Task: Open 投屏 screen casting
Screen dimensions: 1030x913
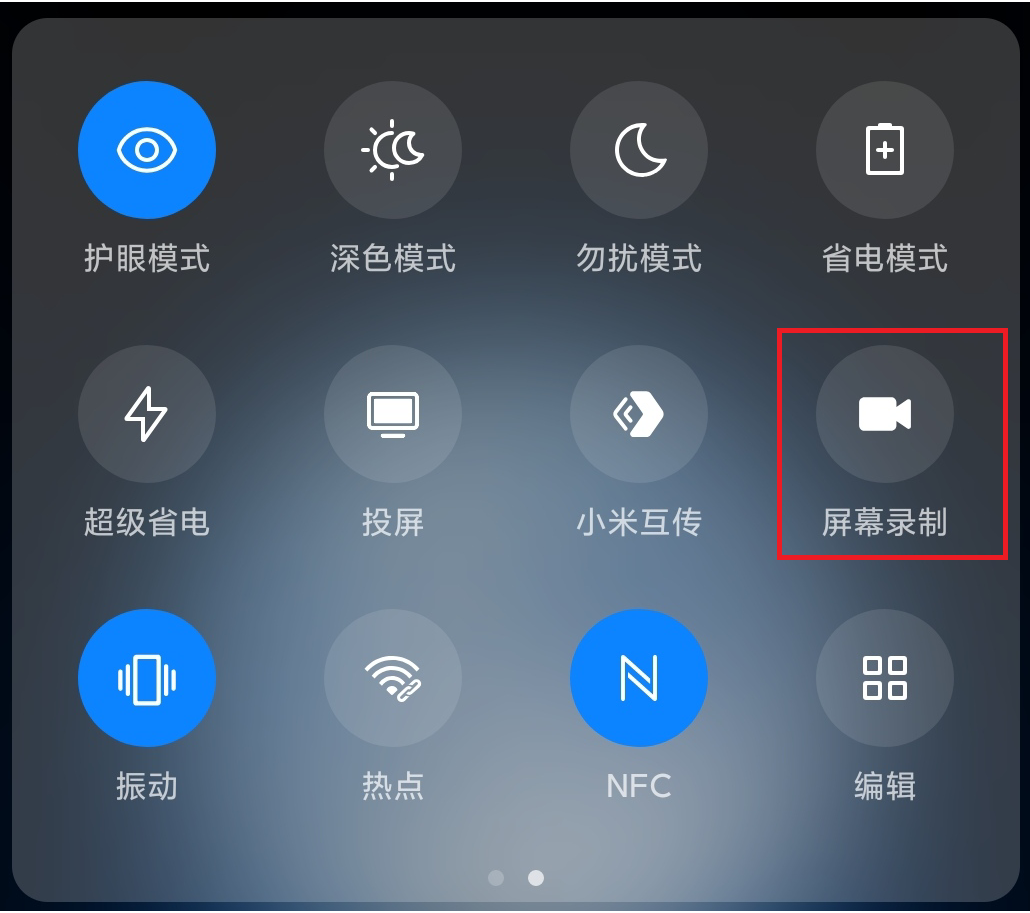Action: tap(393, 414)
